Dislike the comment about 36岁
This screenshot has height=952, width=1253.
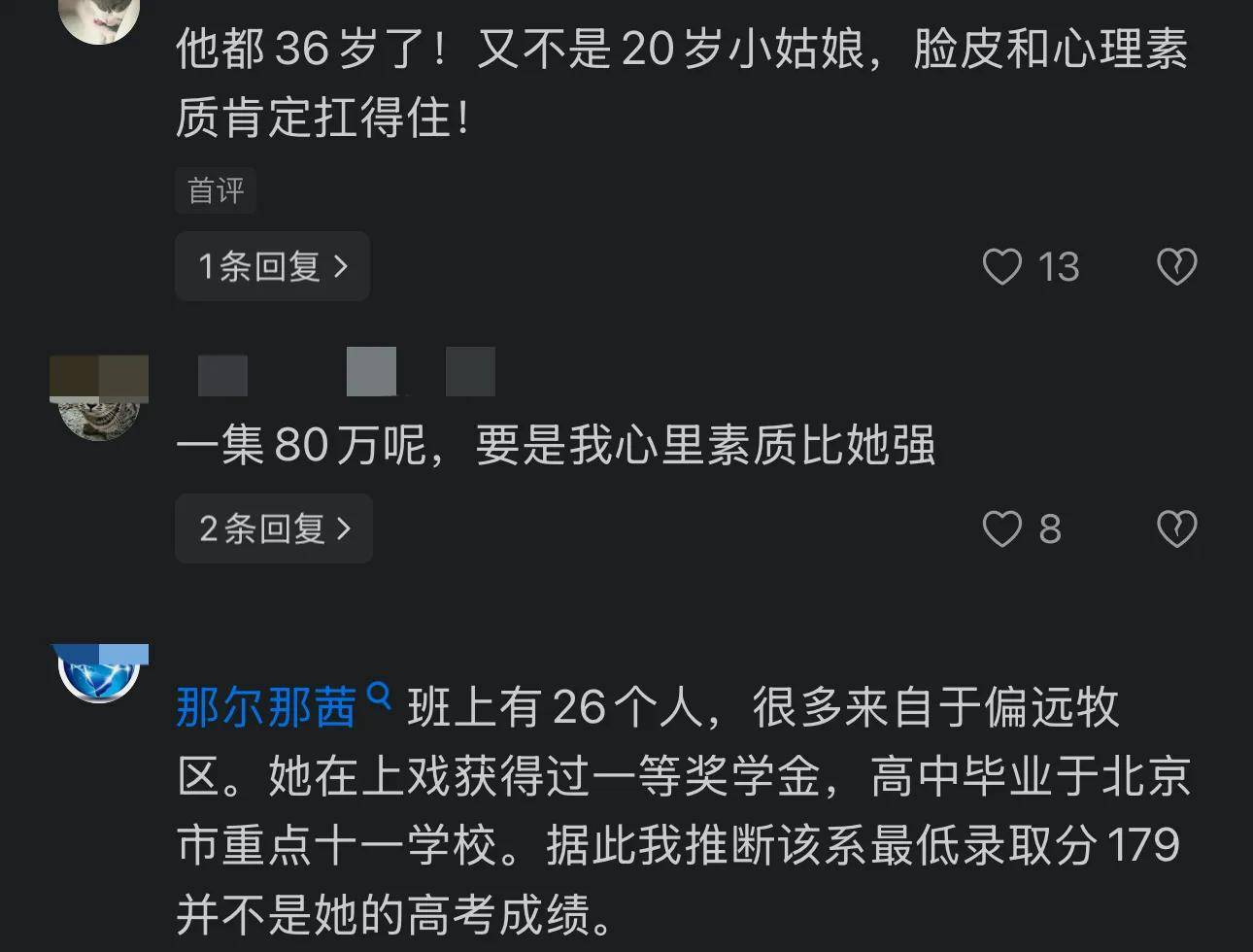(x=1176, y=266)
